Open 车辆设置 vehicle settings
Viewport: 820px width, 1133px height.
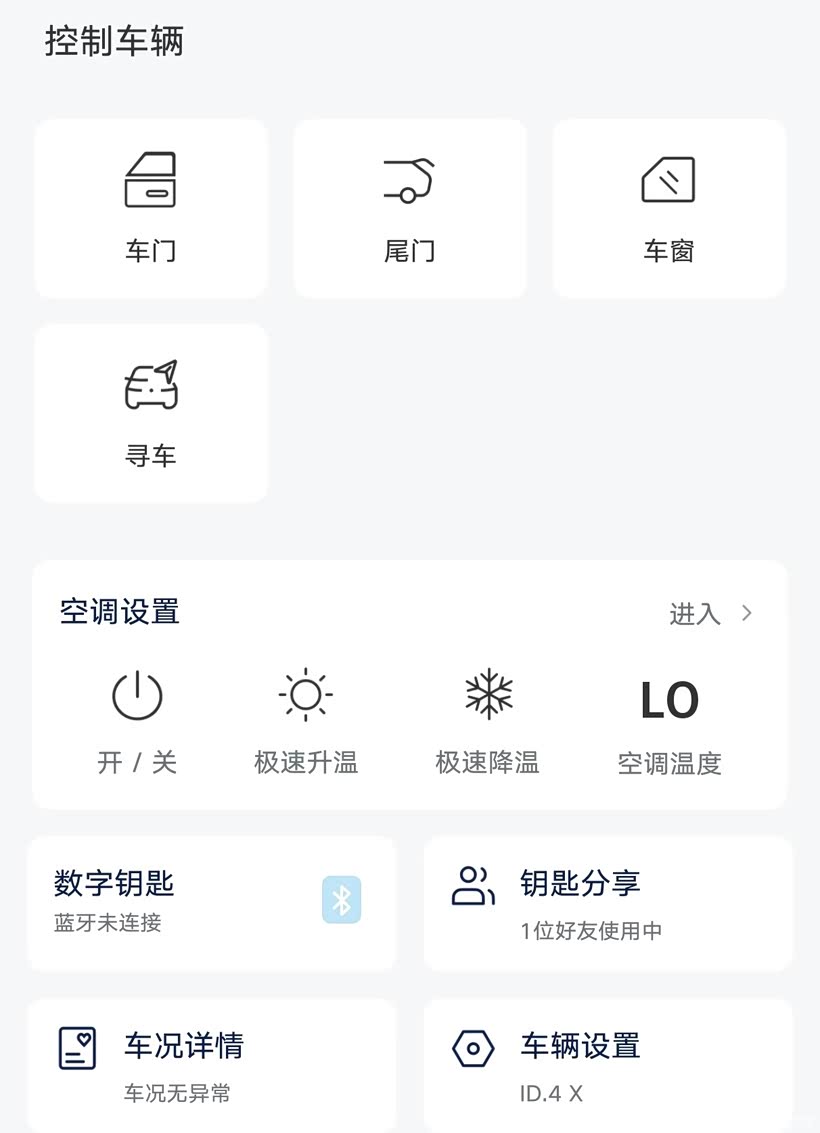click(x=608, y=1064)
